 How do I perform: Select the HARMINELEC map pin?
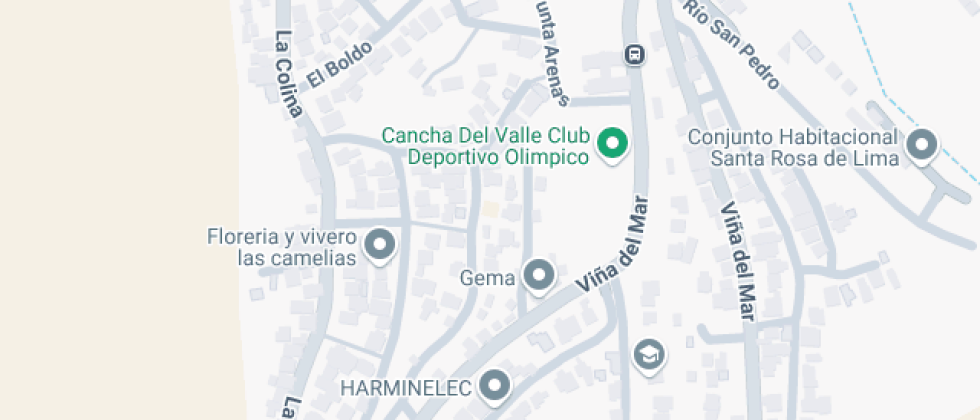point(494,385)
